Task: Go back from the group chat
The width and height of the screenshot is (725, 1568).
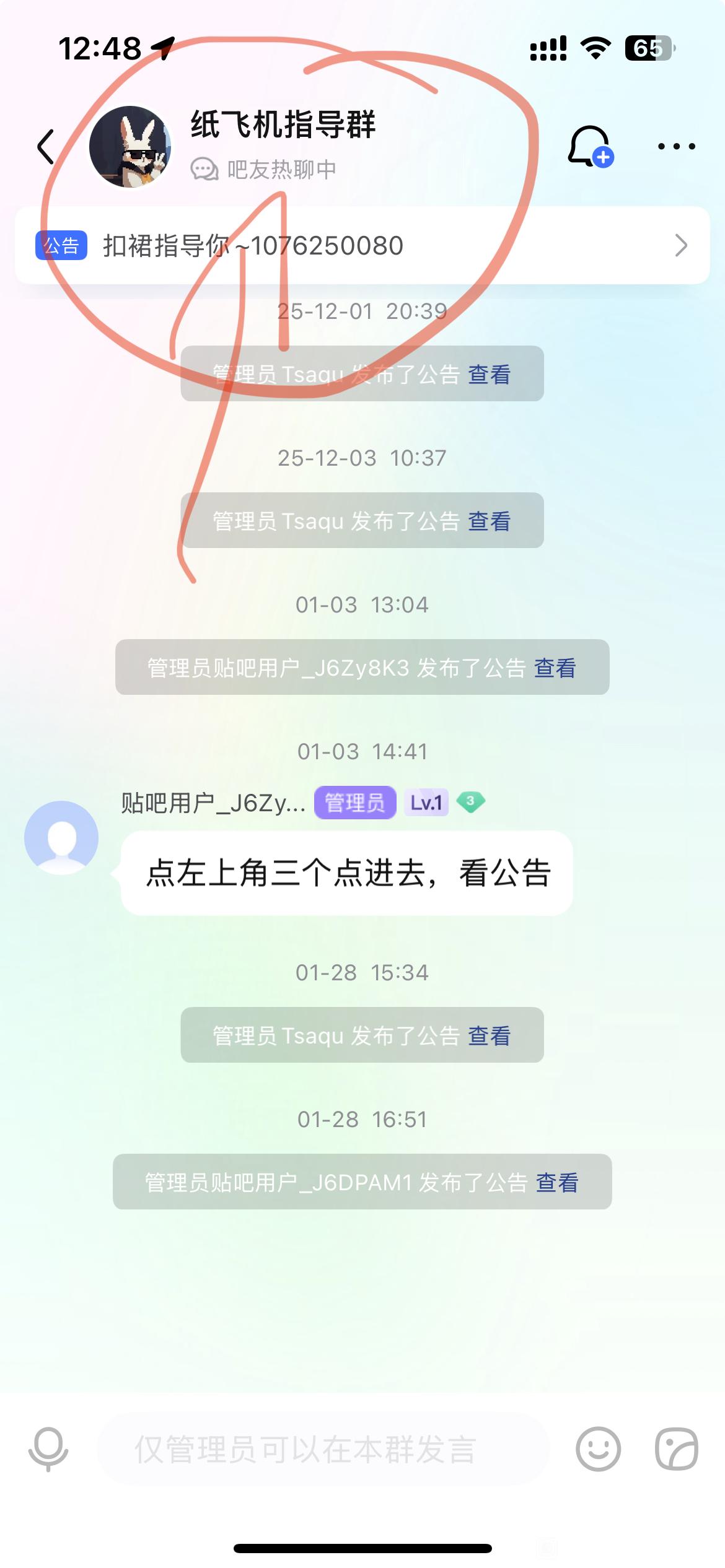Action: [x=46, y=147]
